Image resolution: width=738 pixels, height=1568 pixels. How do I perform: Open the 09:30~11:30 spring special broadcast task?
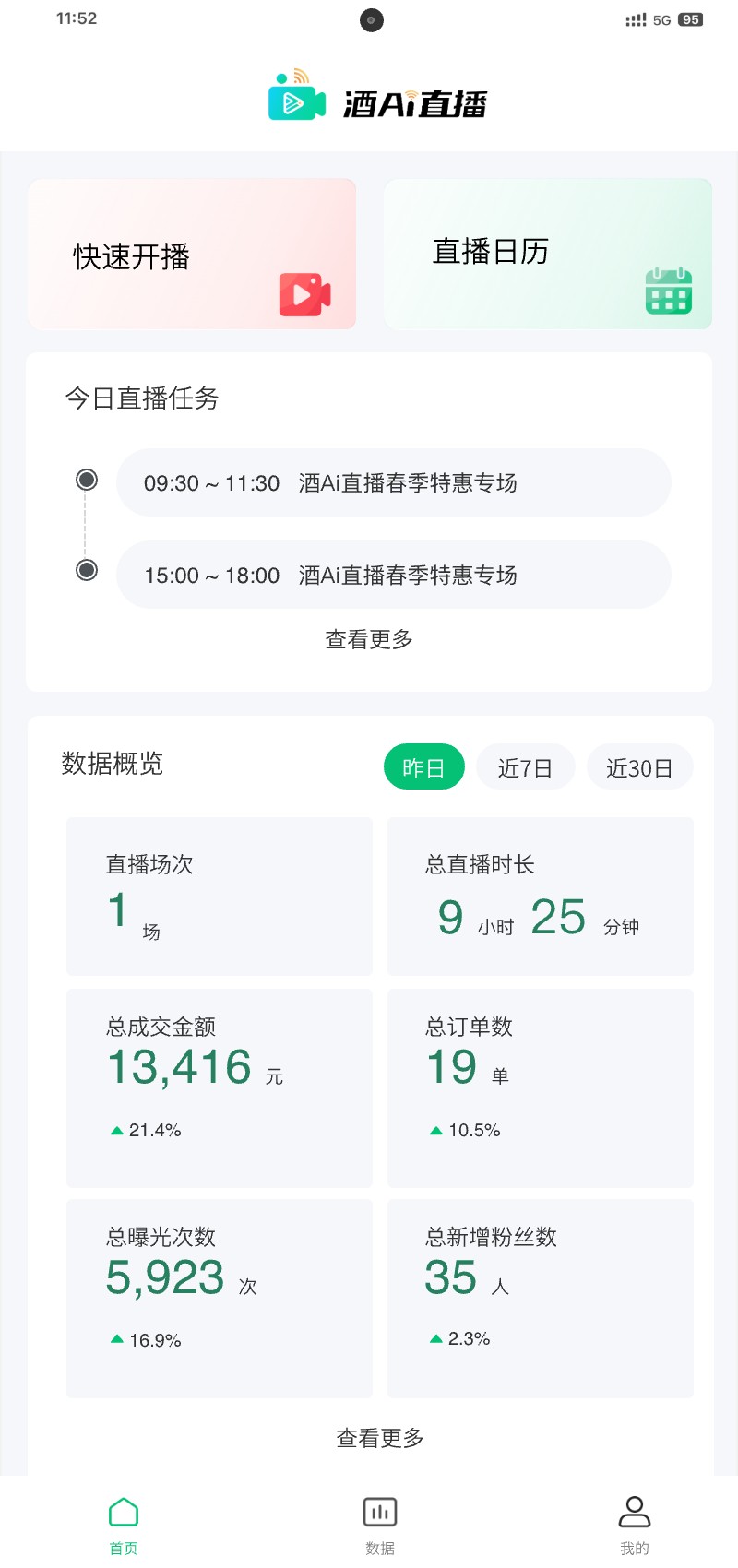pyautogui.click(x=393, y=482)
